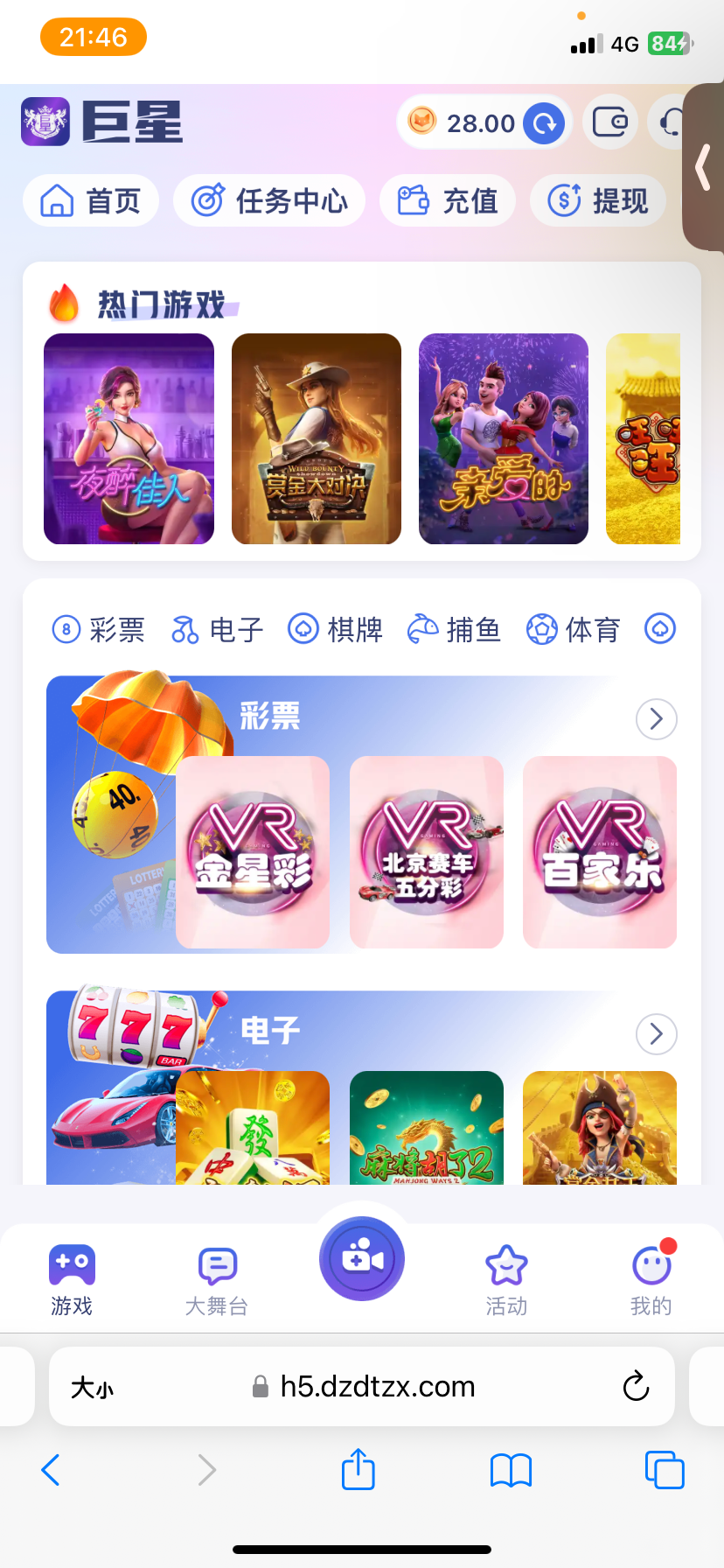This screenshot has height=1568, width=724.
Task: Switch to the 捕鱼 category
Action: [455, 629]
